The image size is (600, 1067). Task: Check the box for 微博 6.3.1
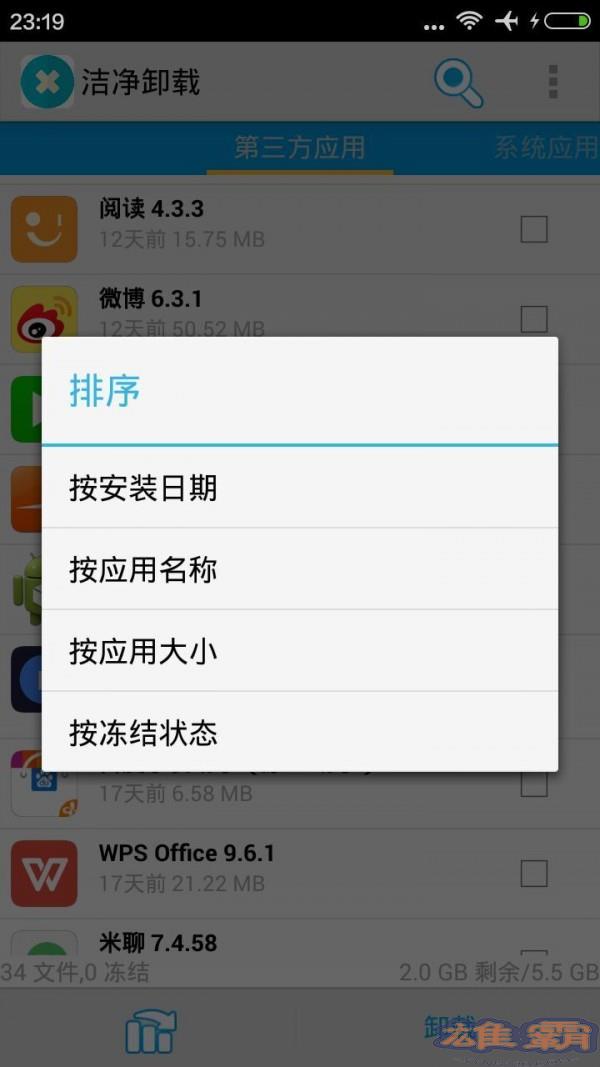[x=534, y=319]
